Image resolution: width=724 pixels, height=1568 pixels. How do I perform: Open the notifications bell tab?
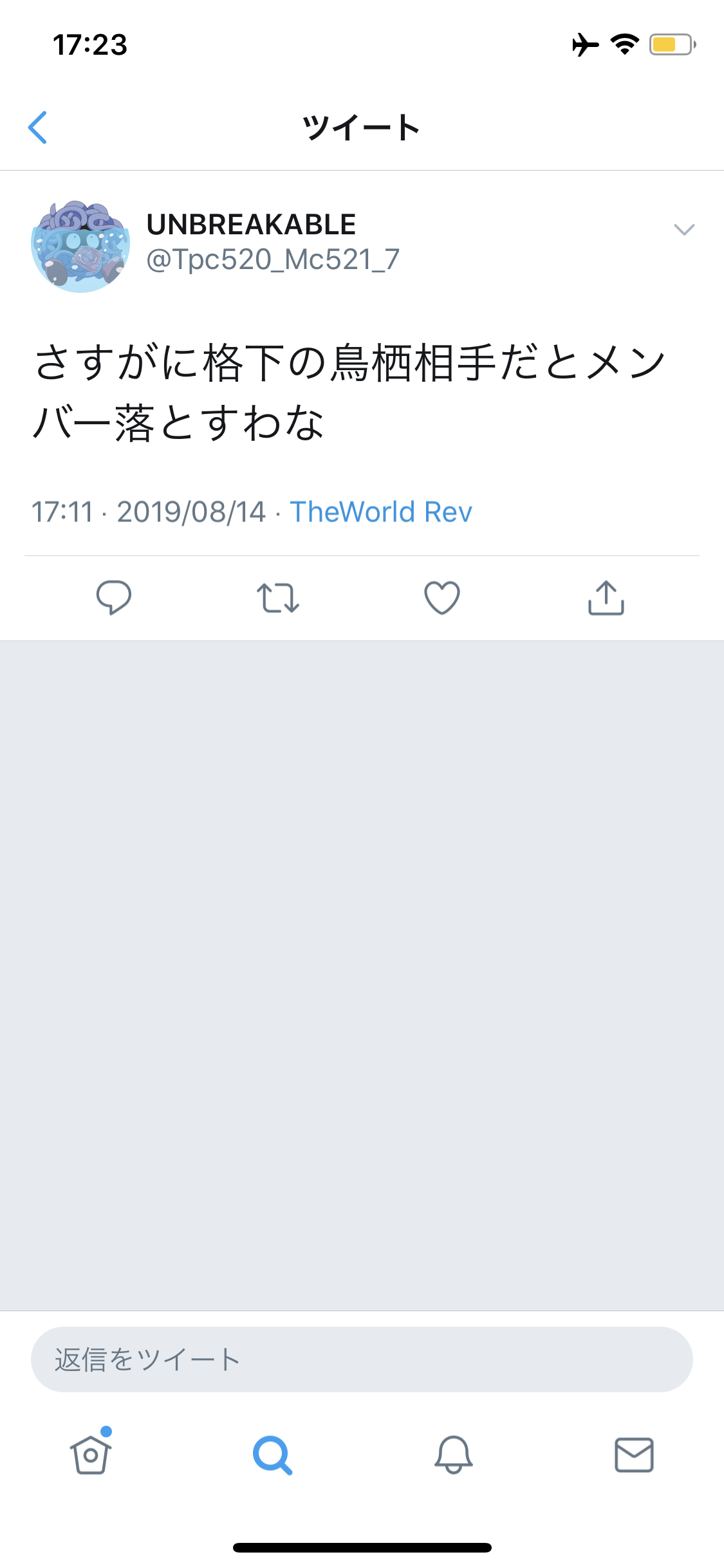(454, 1455)
